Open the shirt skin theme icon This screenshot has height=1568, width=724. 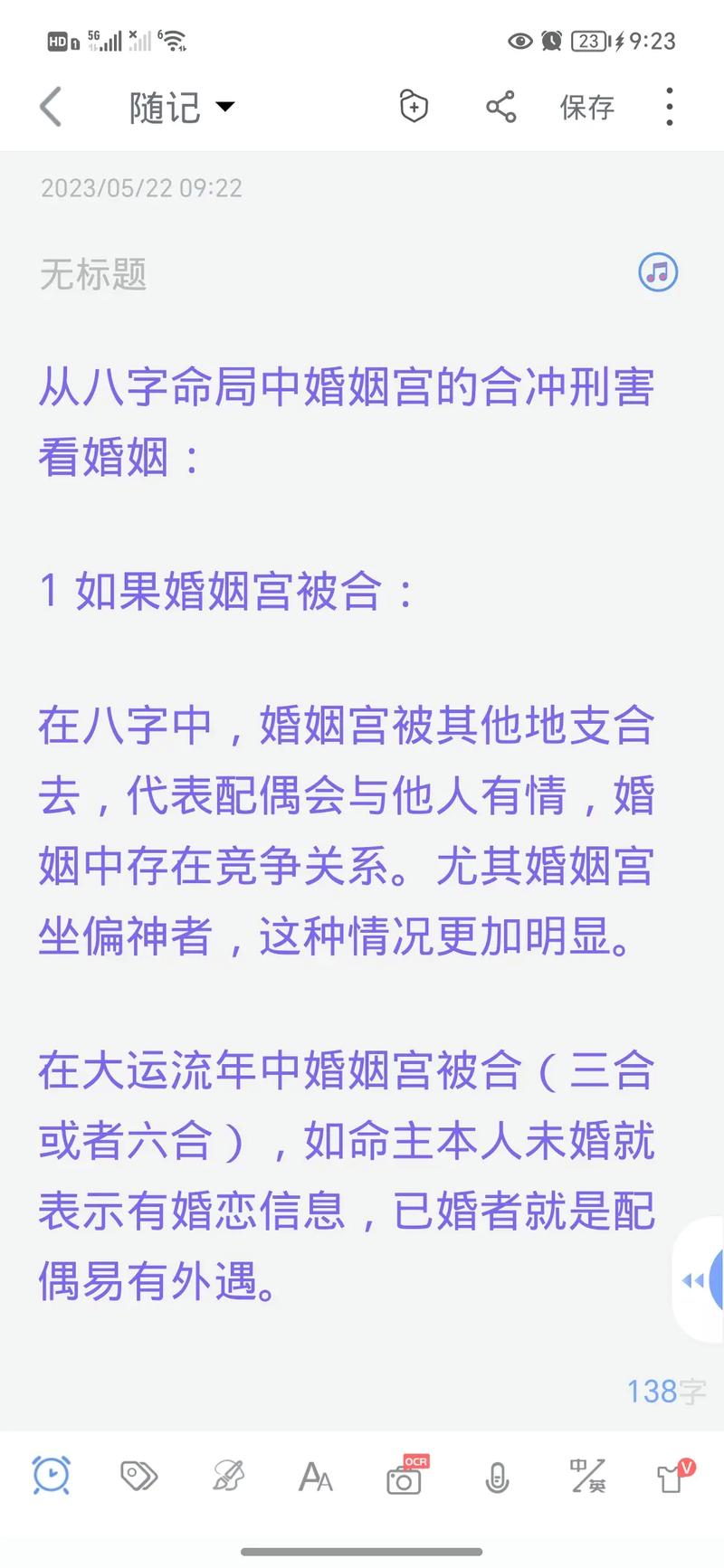click(672, 1476)
